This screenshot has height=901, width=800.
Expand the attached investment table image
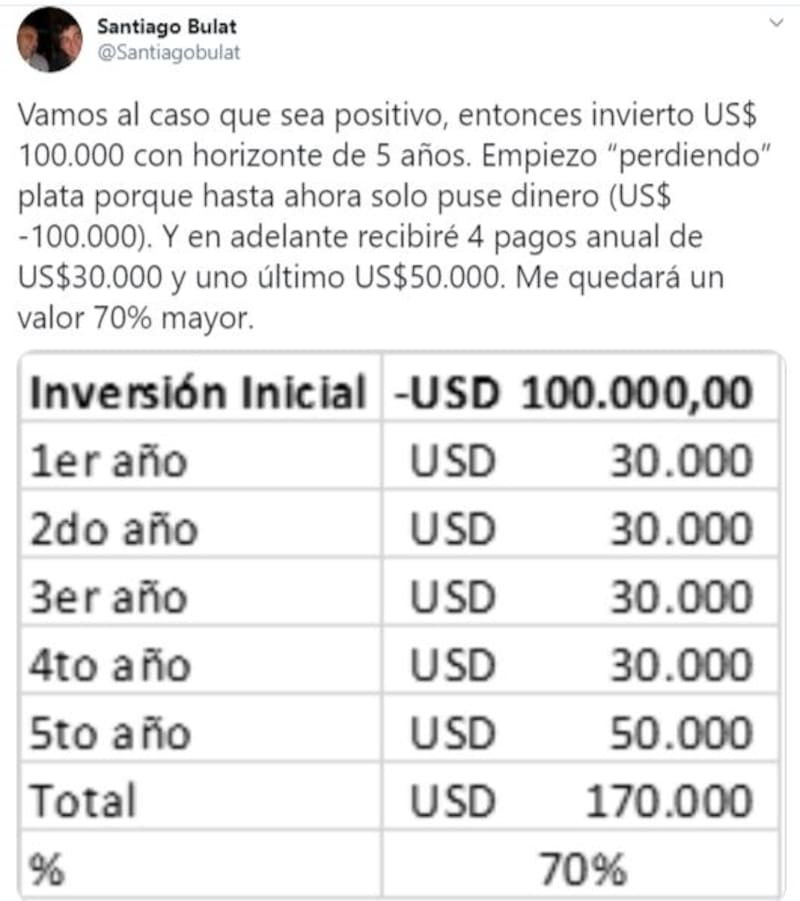coord(398,625)
